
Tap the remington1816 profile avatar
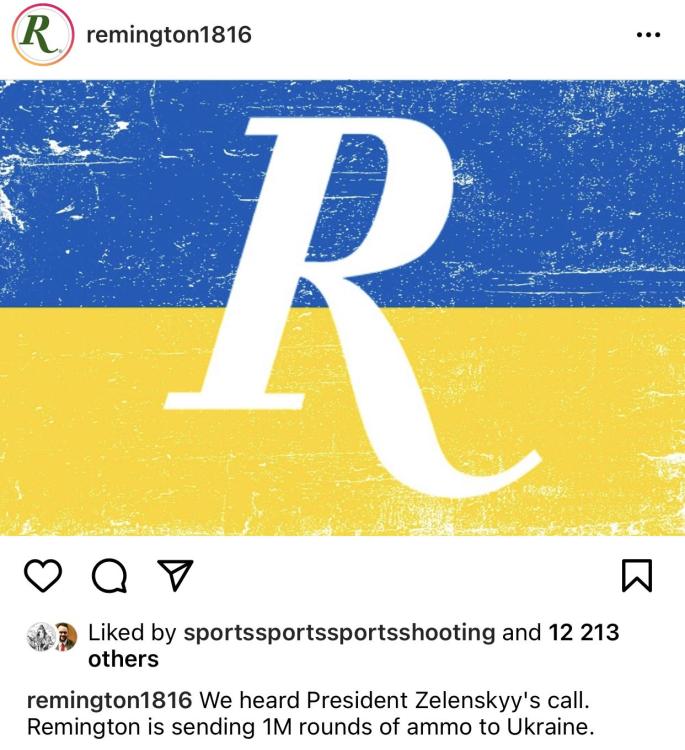[x=42, y=35]
